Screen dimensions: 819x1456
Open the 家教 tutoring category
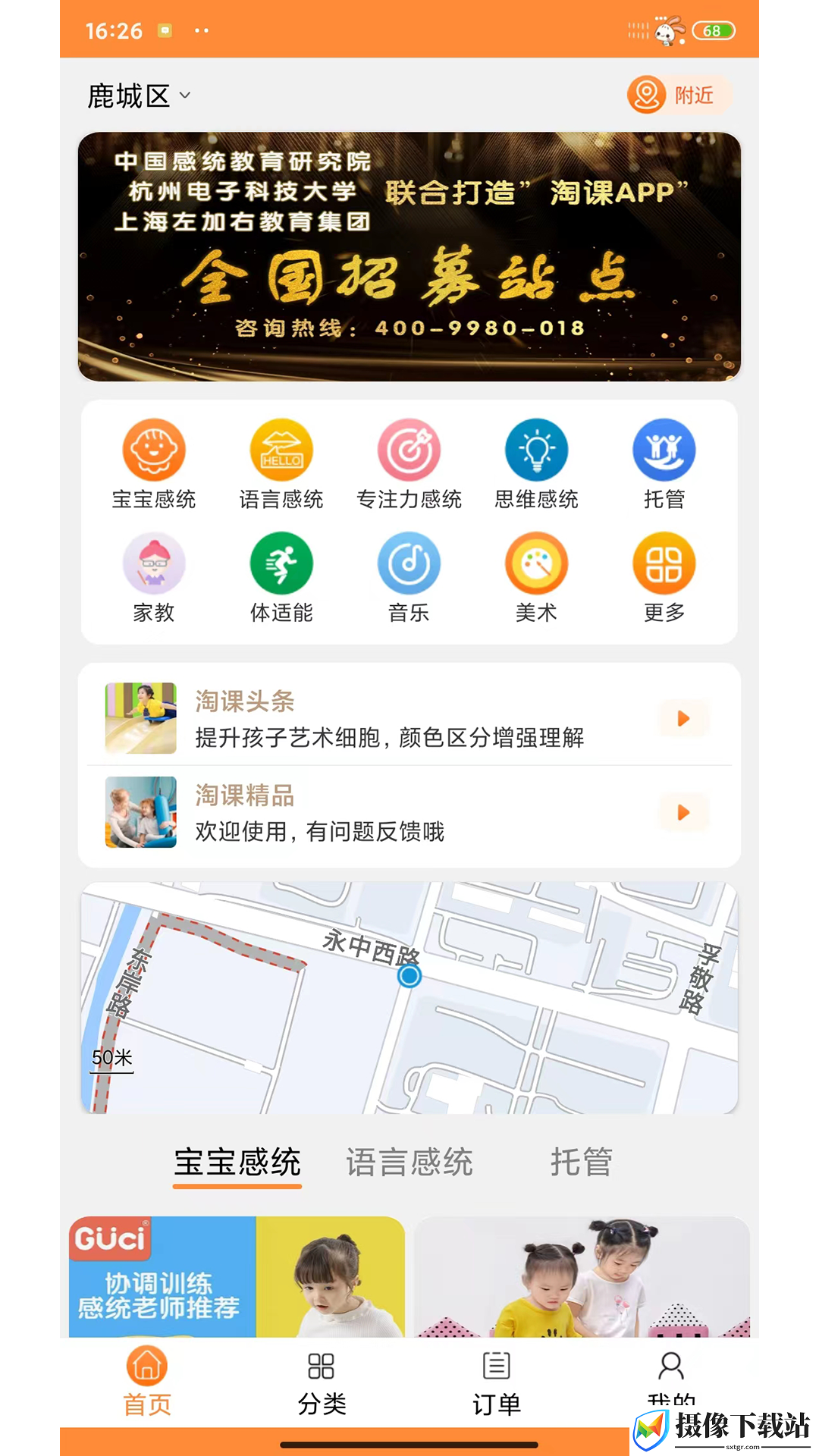tap(154, 578)
